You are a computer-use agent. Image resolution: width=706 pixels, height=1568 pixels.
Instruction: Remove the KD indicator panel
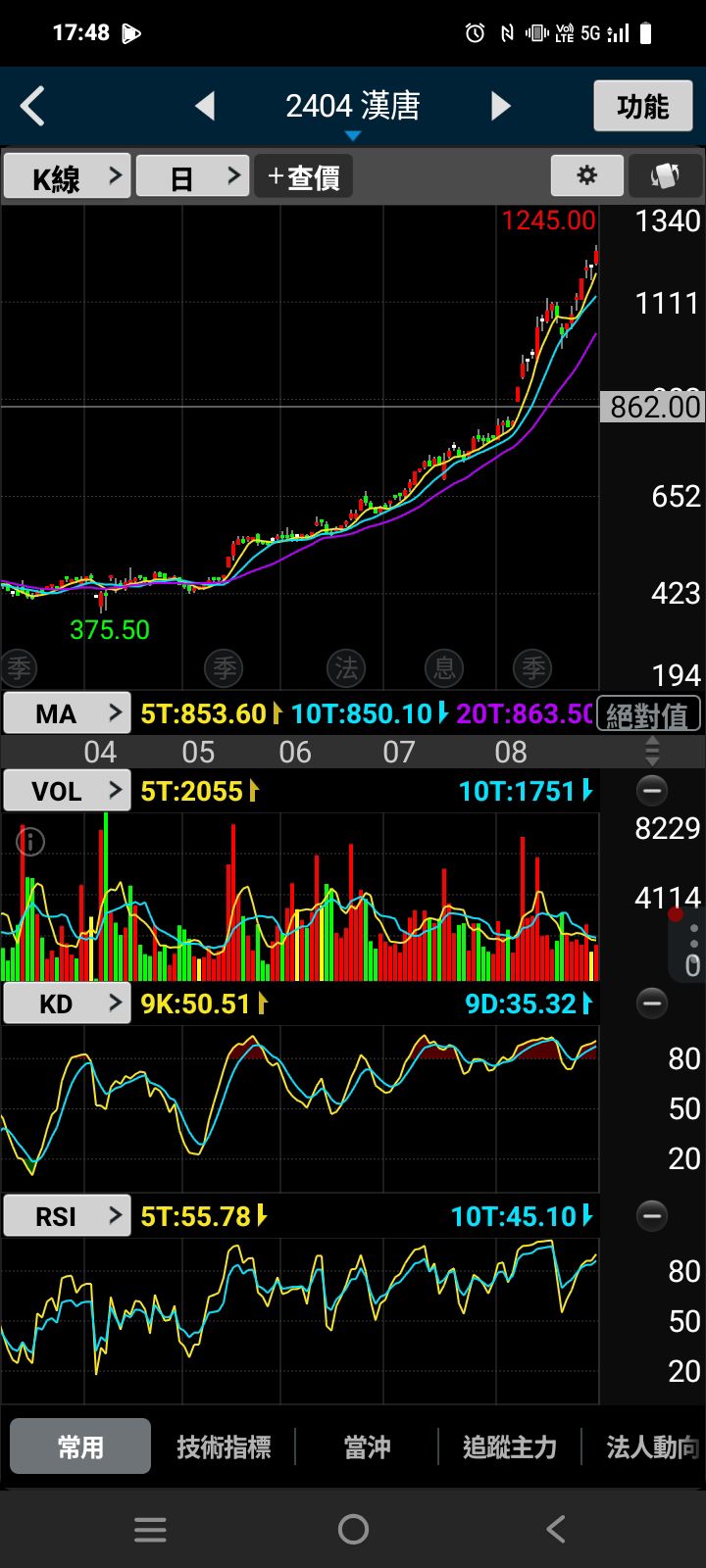[652, 1004]
